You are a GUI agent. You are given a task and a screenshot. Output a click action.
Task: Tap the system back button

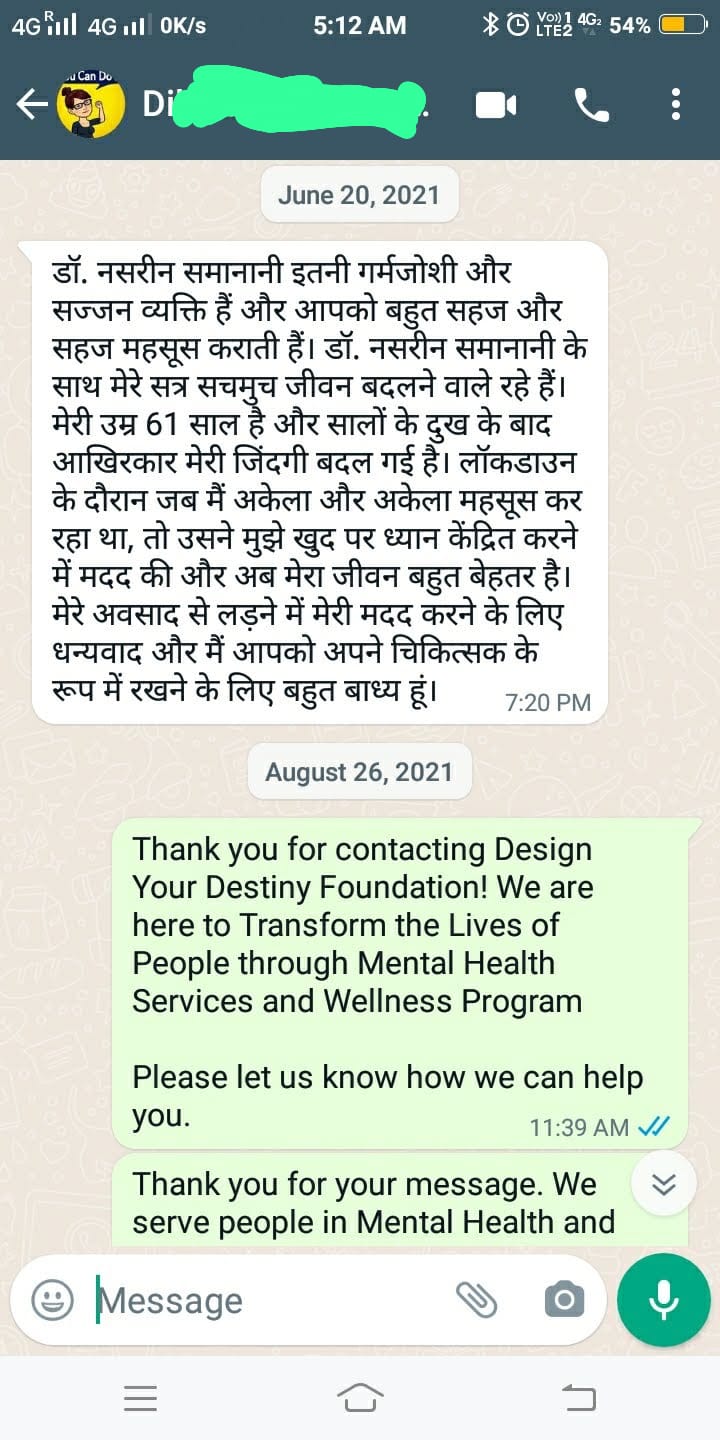[x=578, y=1397]
